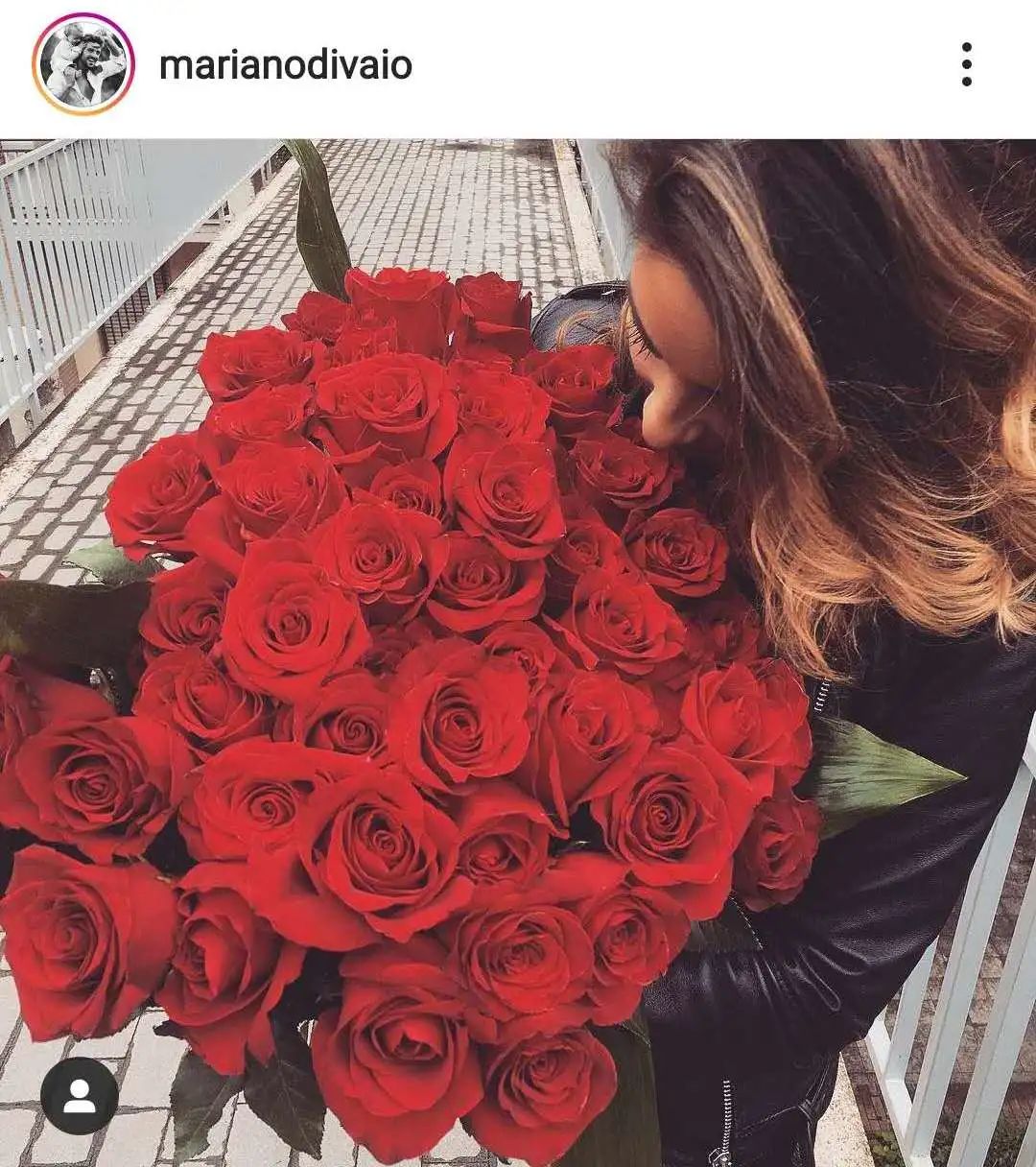Screen dimensions: 1036x1167
Task: Show tagged people on the photo
Action: click(79, 1095)
